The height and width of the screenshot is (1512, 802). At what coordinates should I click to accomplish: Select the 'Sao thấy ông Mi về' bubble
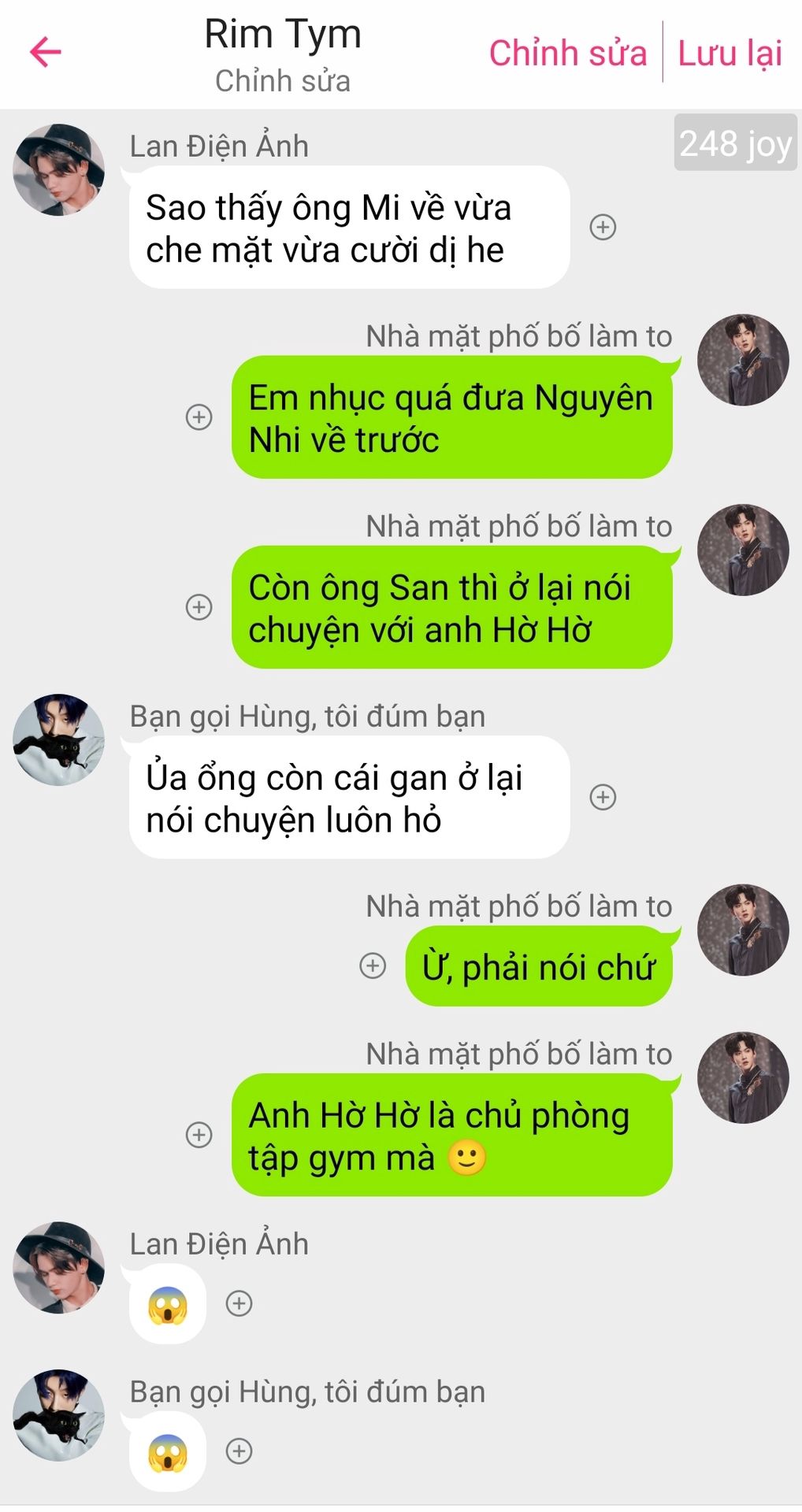(x=349, y=228)
